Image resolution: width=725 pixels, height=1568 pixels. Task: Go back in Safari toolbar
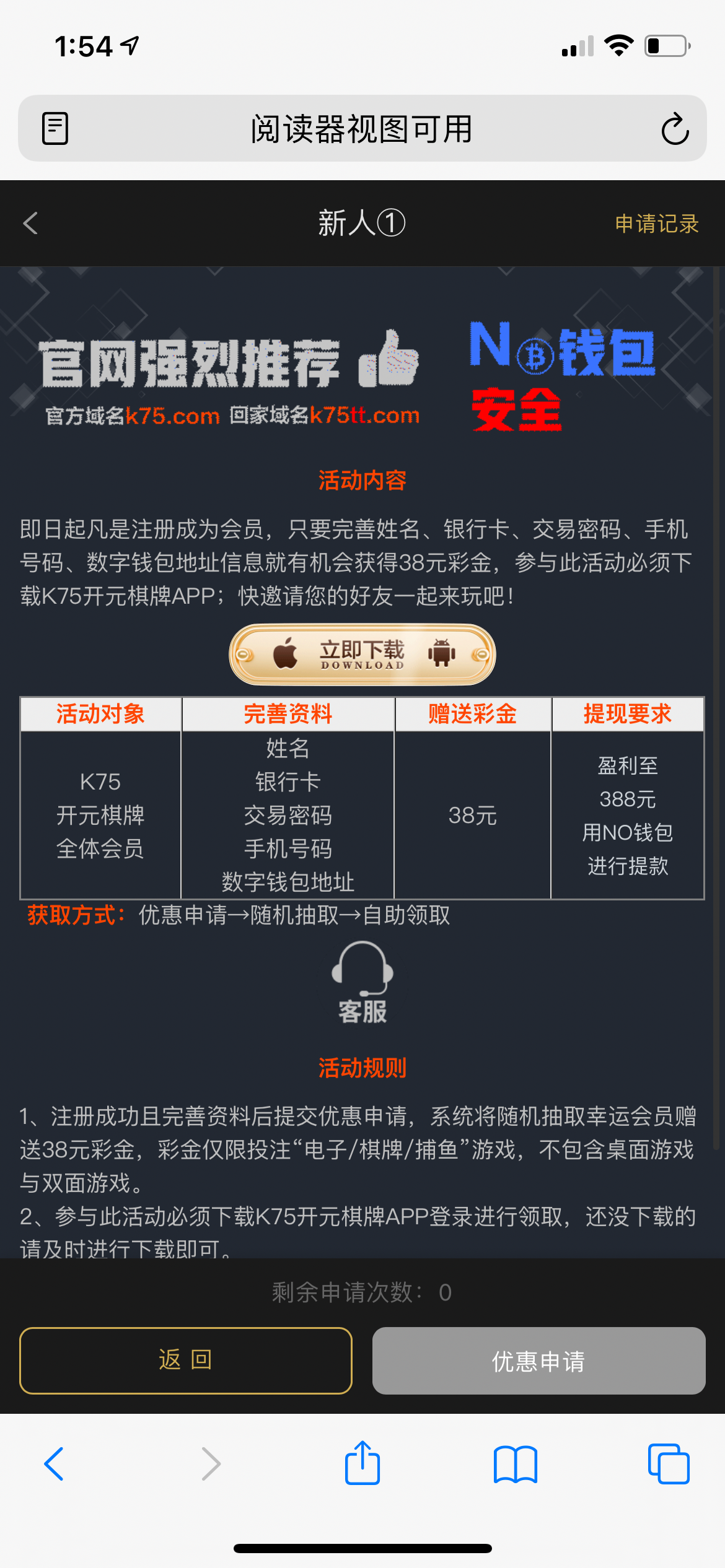[54, 1464]
